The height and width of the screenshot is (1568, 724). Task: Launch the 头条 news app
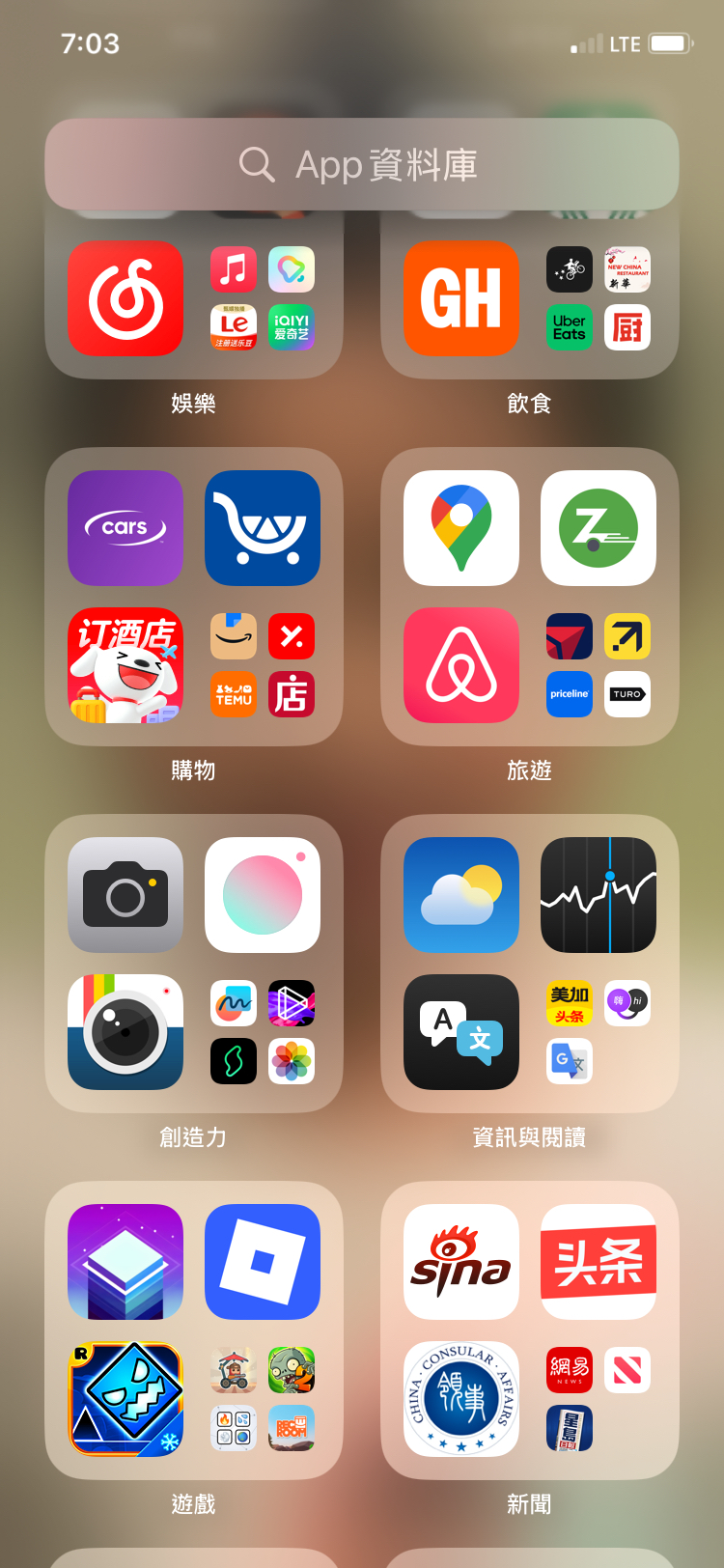click(x=599, y=1262)
